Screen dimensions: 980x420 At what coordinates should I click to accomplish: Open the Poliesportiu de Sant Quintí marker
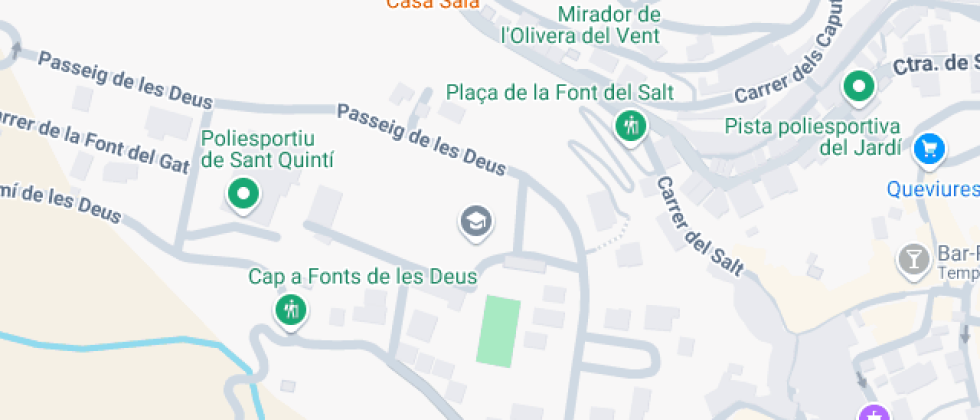coord(243,194)
